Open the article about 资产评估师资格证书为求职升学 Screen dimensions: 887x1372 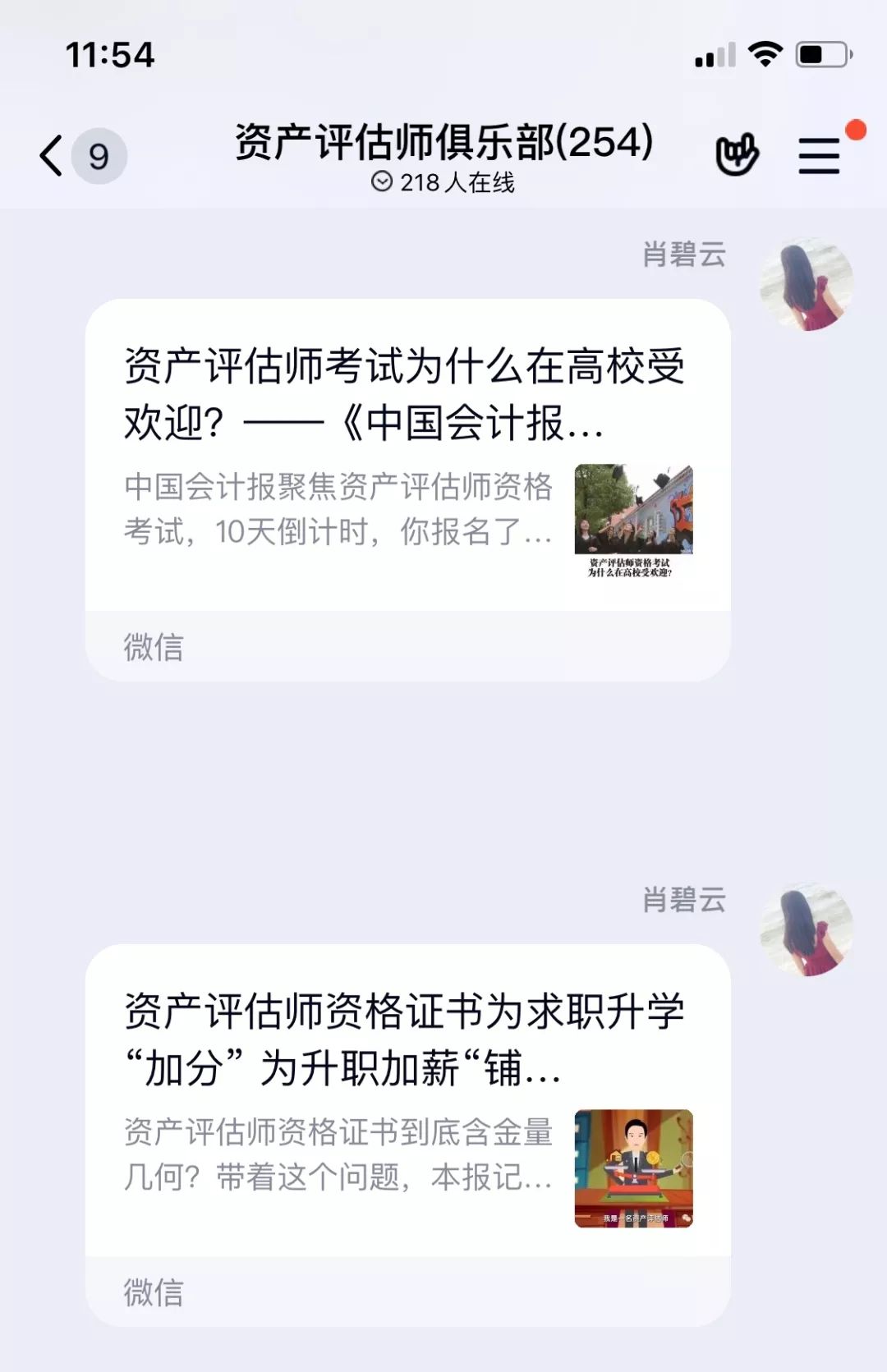tap(407, 1100)
